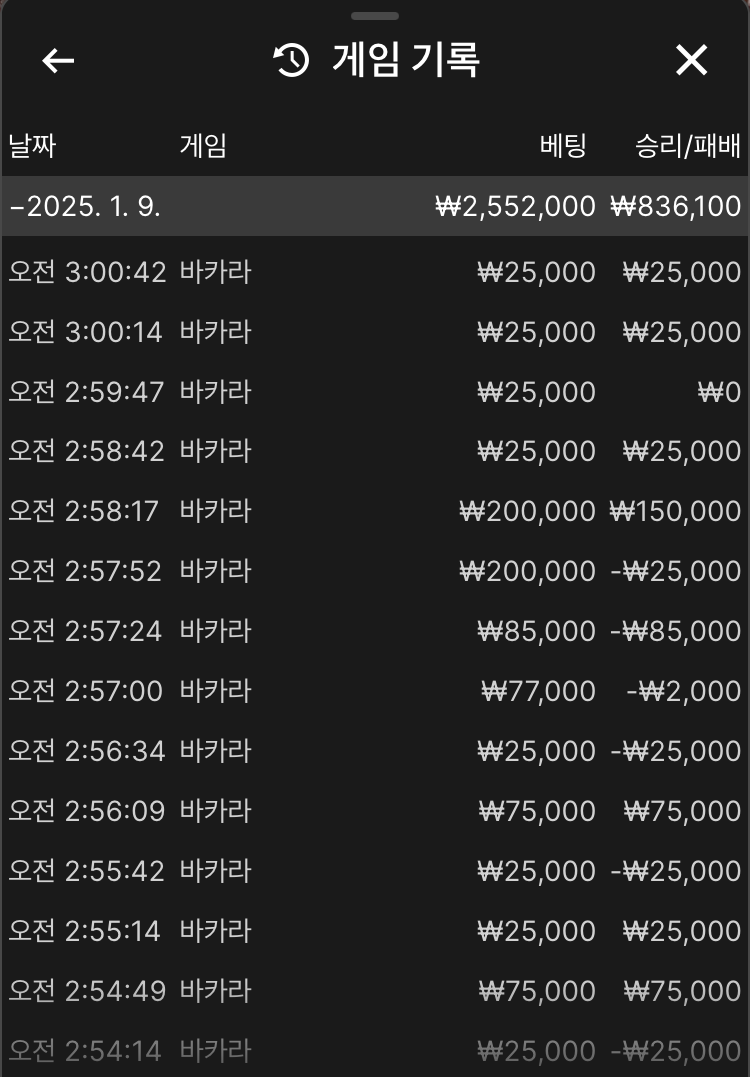Image resolution: width=750 pixels, height=1077 pixels.
Task: Select the 오전 2:58:42 바카라 entry
Action: click(375, 452)
